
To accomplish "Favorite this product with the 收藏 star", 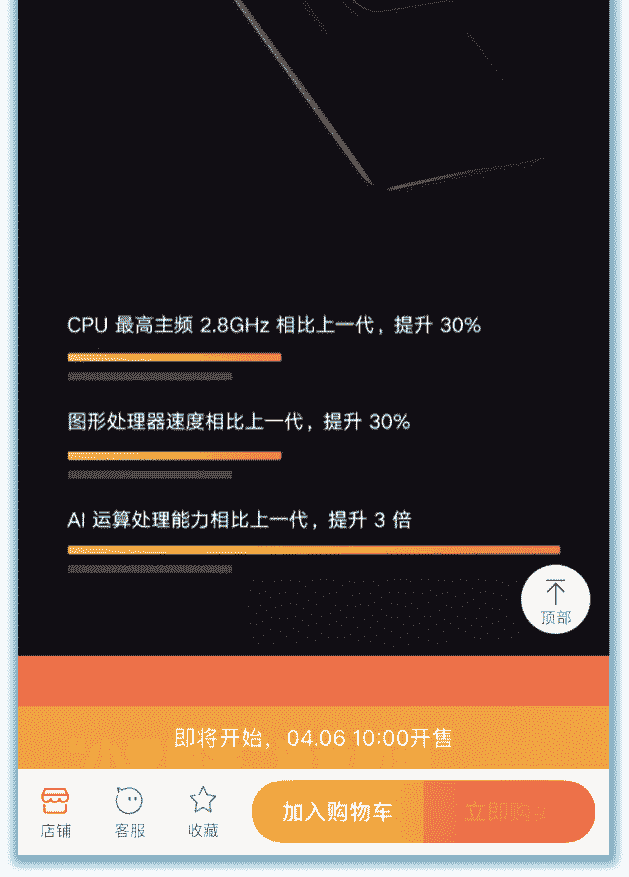I will point(203,812).
